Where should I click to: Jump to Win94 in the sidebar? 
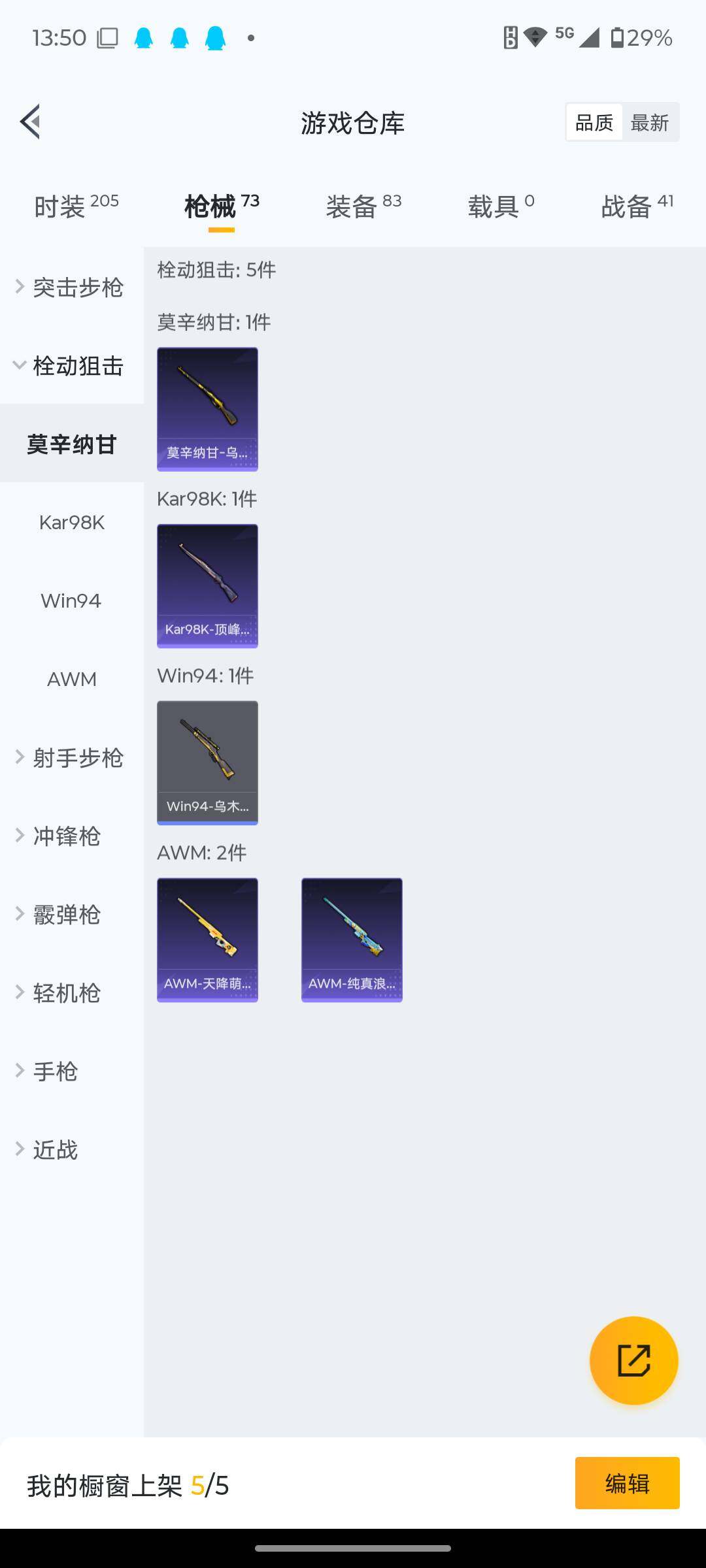tap(71, 600)
